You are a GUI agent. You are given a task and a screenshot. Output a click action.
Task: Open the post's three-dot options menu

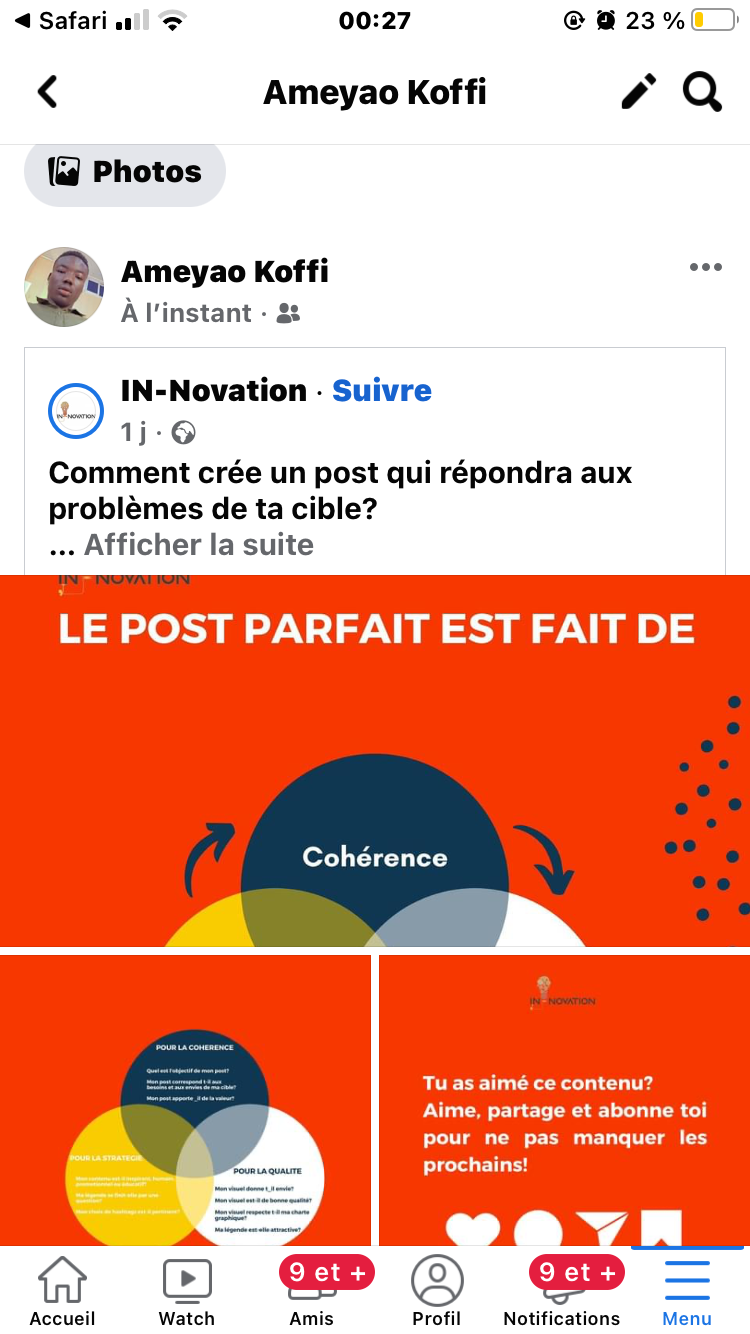(x=705, y=267)
